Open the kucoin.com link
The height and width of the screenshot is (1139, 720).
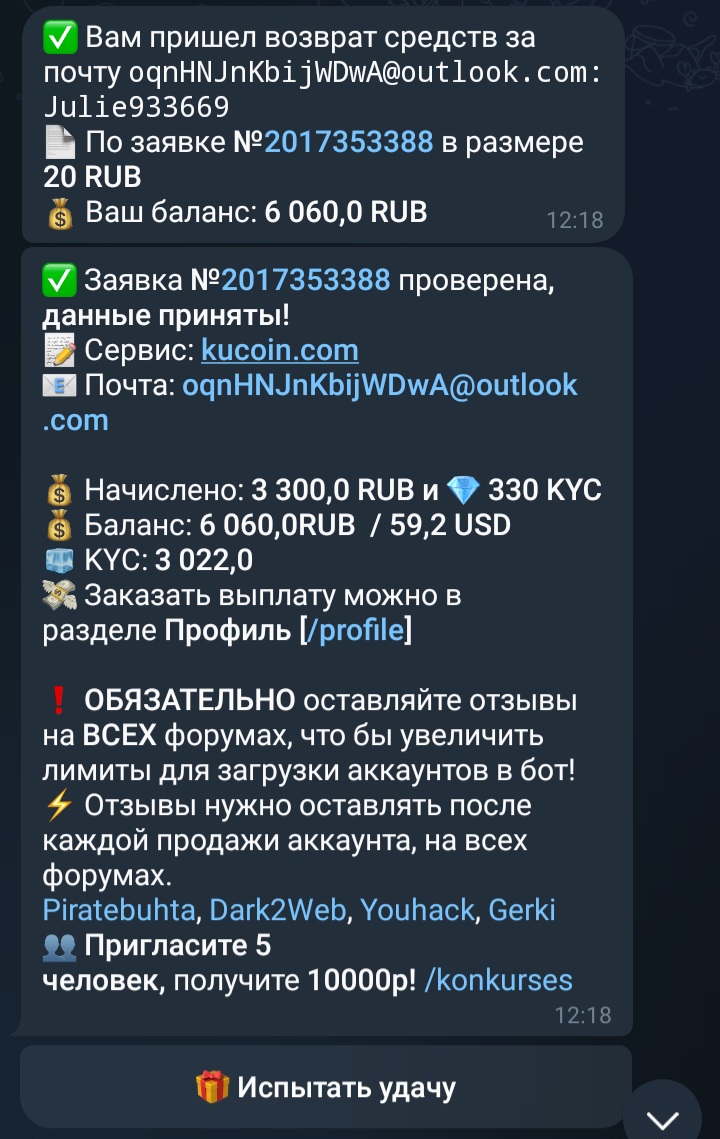tap(279, 351)
